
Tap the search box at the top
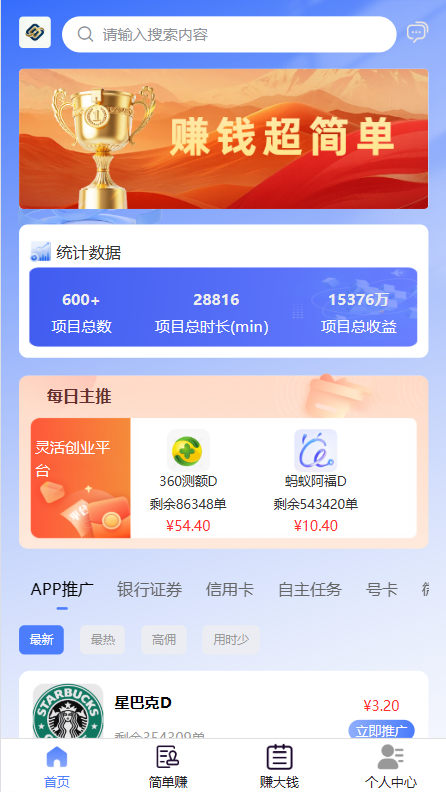tap(229, 34)
